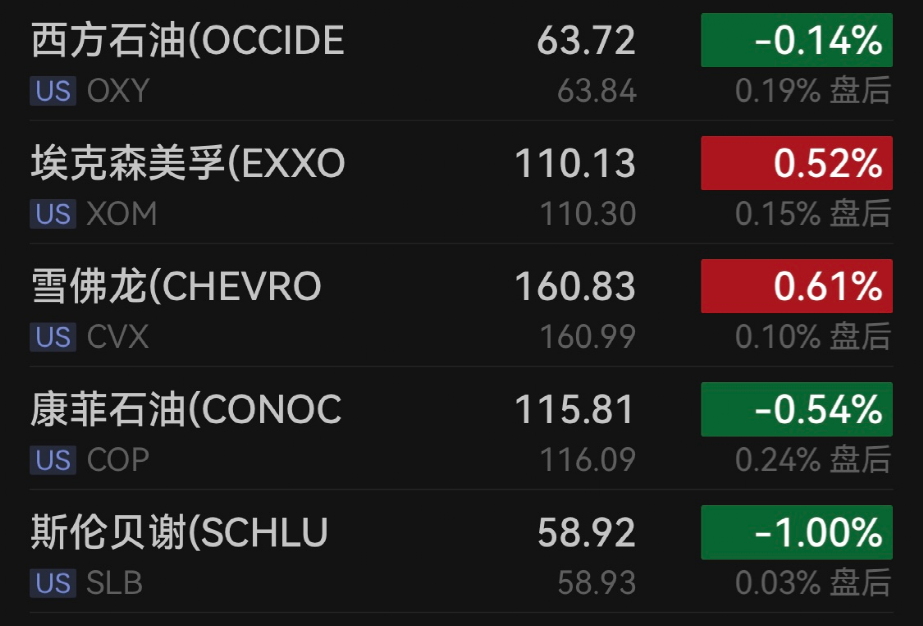Tap the green -1.00% change badge for SLB

pyautogui.click(x=796, y=533)
